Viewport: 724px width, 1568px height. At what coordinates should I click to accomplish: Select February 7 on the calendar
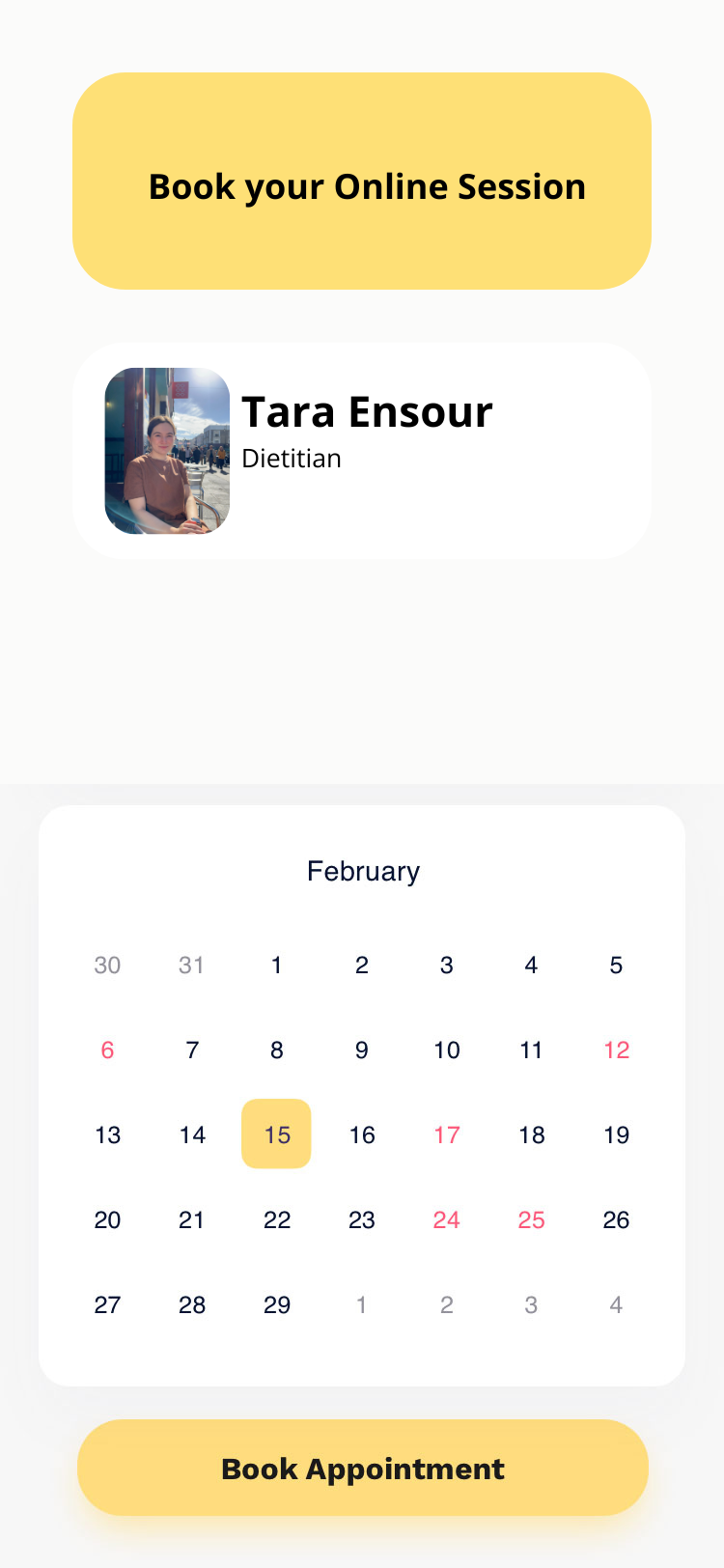[192, 1050]
